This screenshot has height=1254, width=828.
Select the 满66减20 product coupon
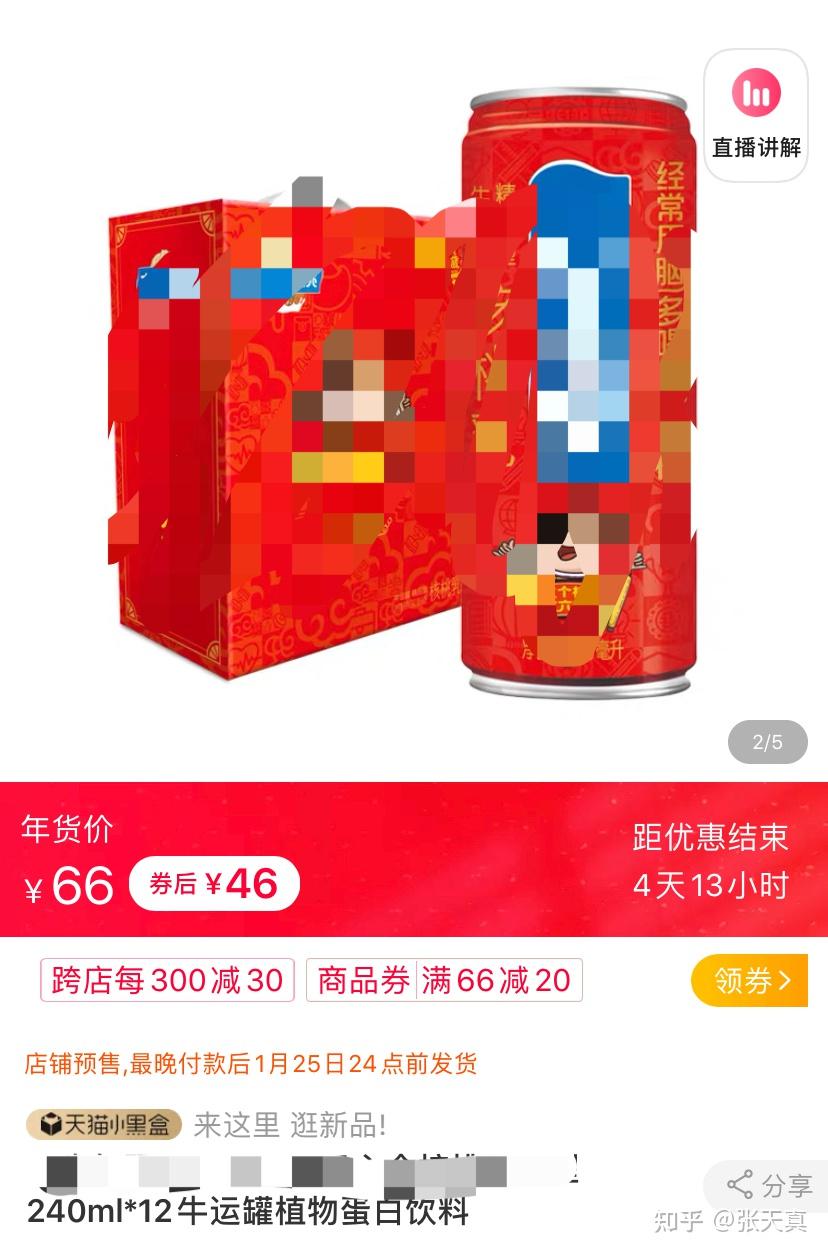pos(444,981)
